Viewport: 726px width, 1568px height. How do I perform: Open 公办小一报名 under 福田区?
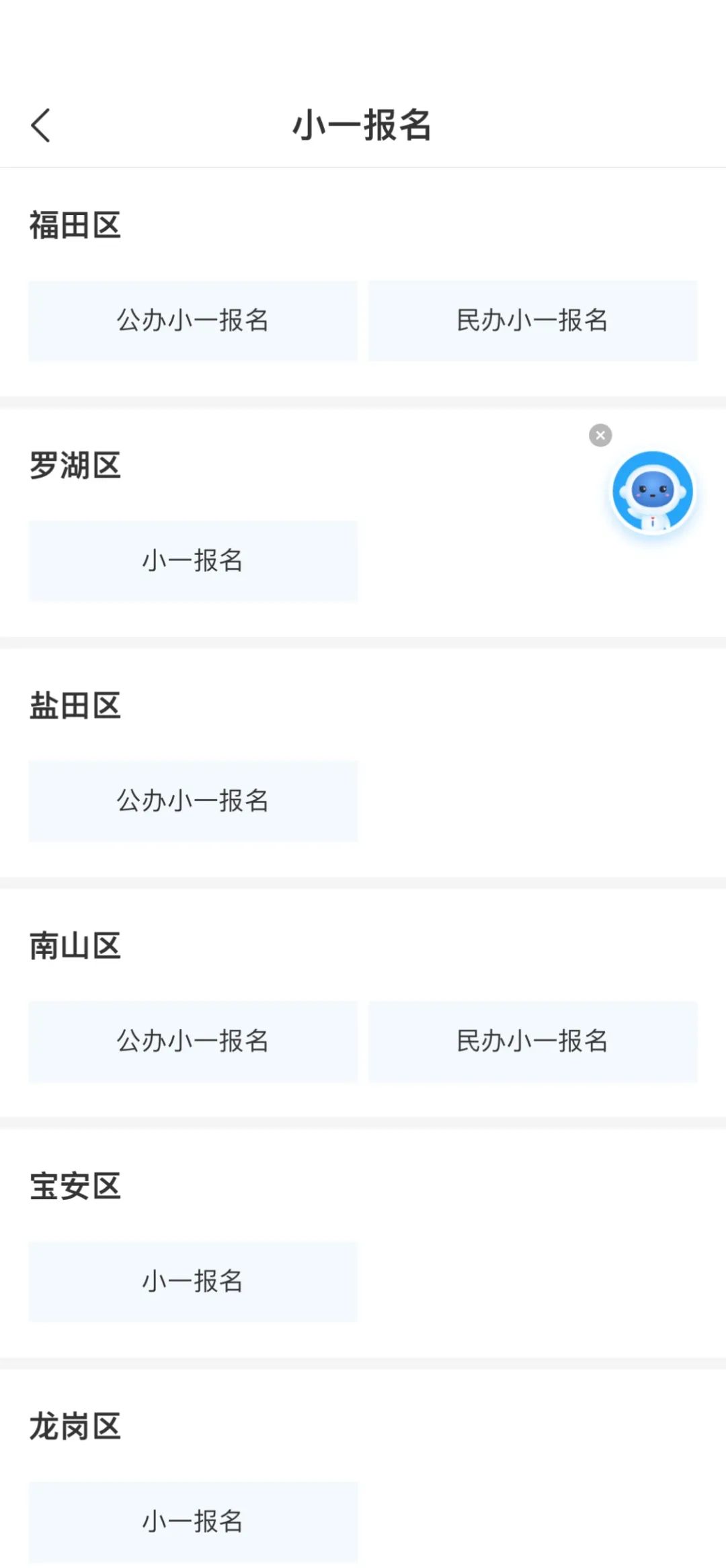tap(193, 321)
